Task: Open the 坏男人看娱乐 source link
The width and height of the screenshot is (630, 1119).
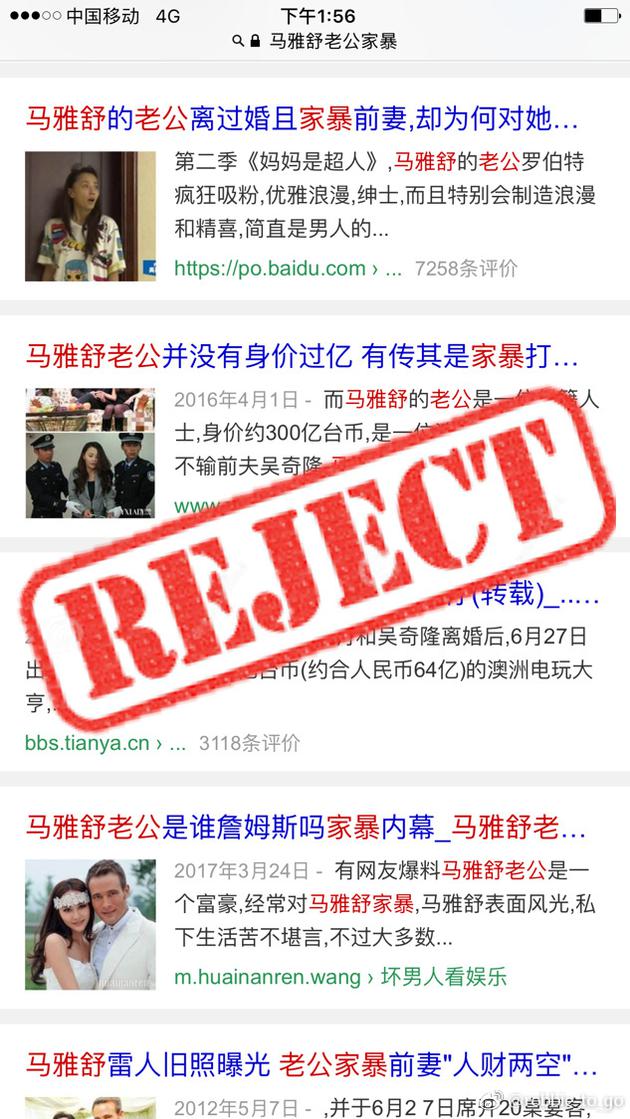Action: 443,976
